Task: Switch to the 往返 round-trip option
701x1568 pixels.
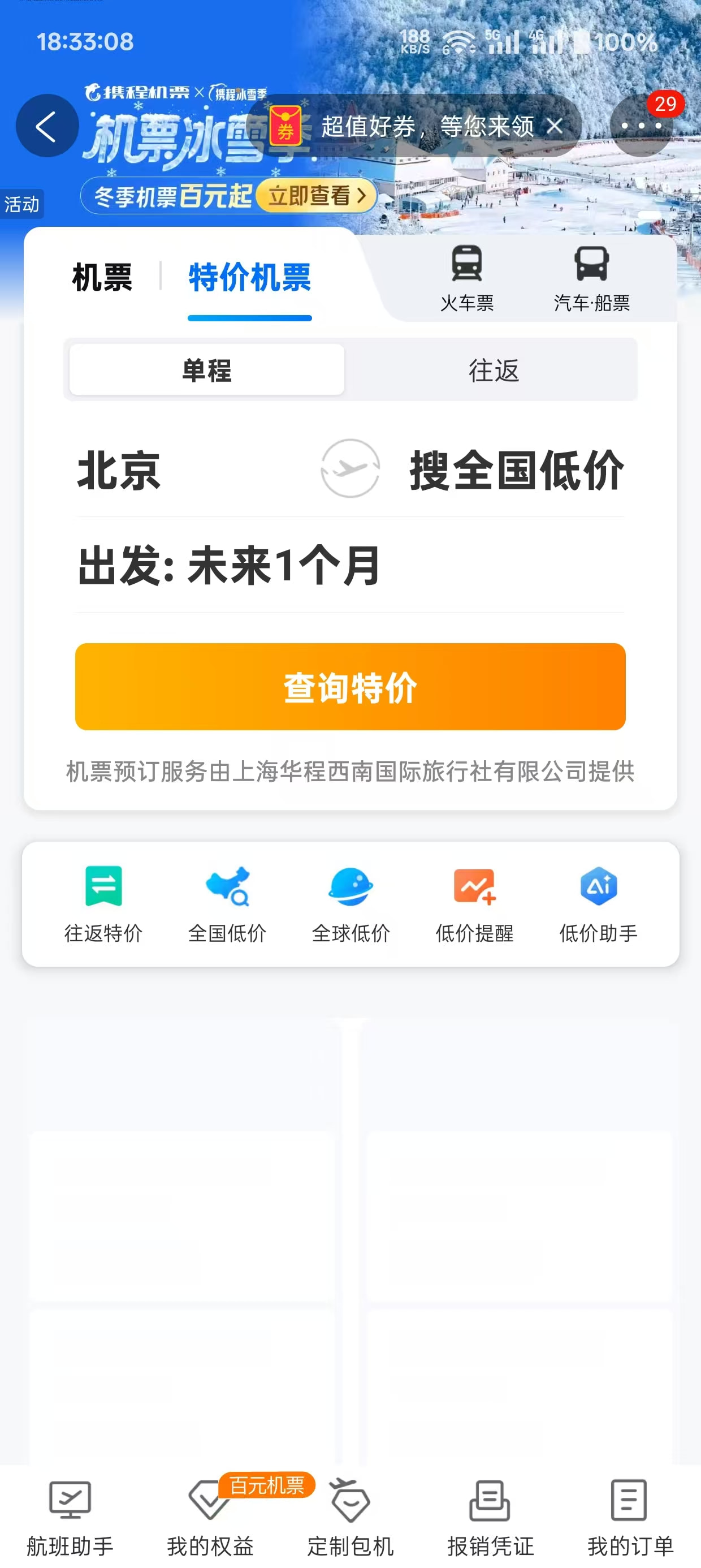Action: pyautogui.click(x=494, y=369)
